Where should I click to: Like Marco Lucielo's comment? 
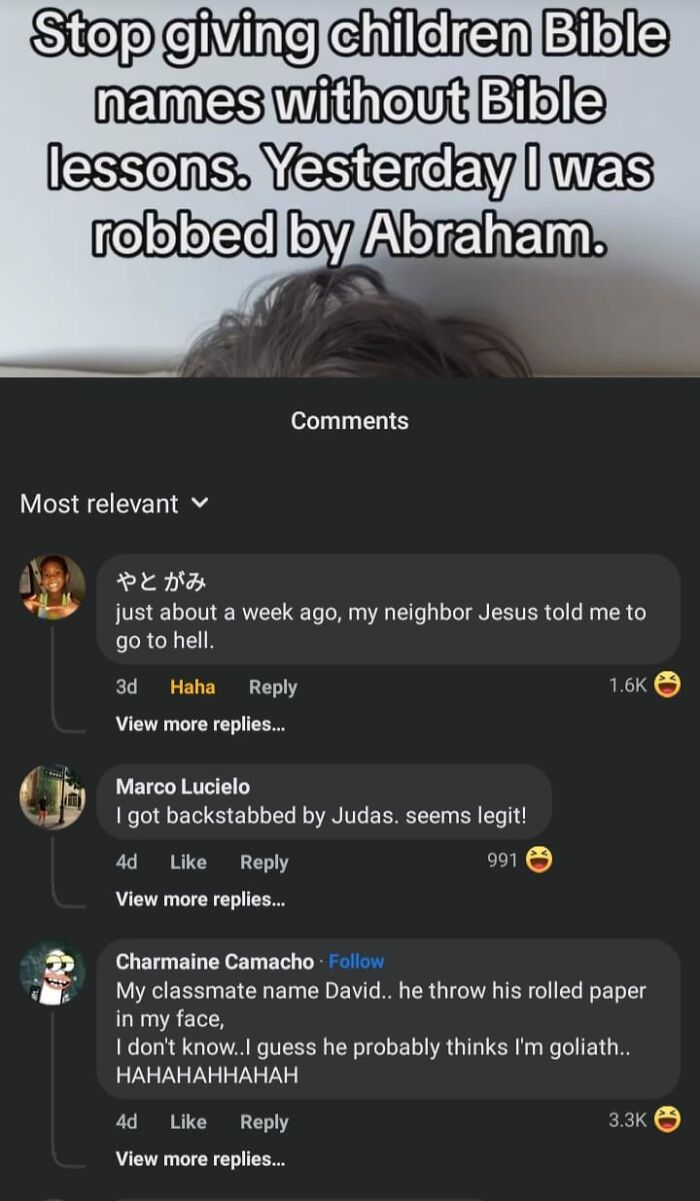188,862
